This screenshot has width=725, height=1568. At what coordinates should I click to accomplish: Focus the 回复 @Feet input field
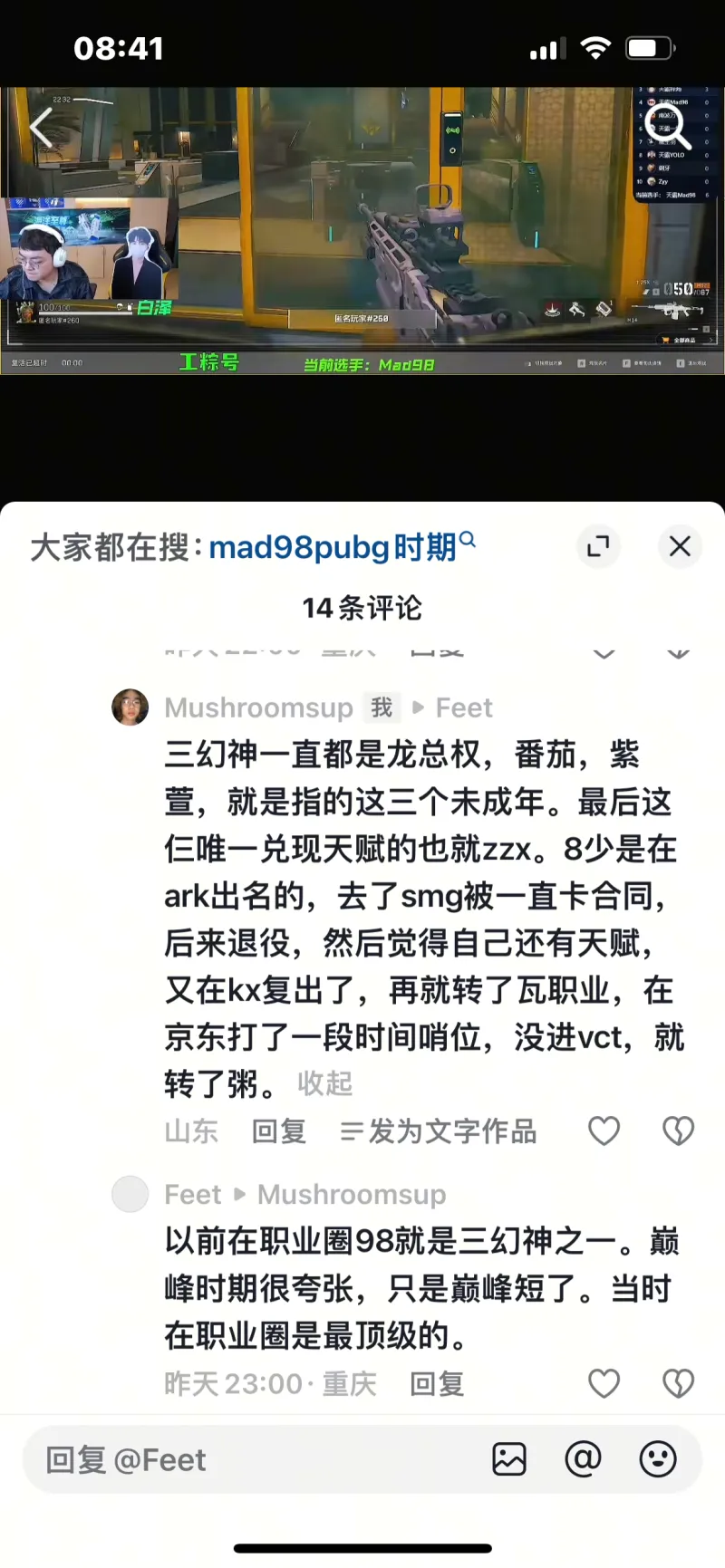[x=254, y=1460]
